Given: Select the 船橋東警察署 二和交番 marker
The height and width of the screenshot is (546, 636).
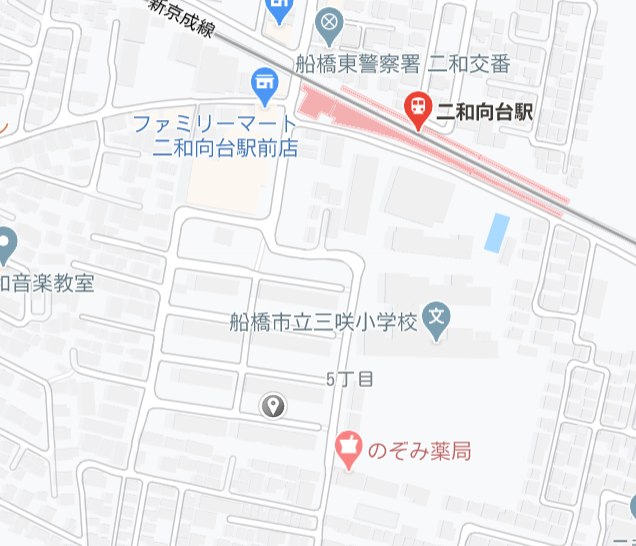Looking at the screenshot, I should tap(329, 22).
